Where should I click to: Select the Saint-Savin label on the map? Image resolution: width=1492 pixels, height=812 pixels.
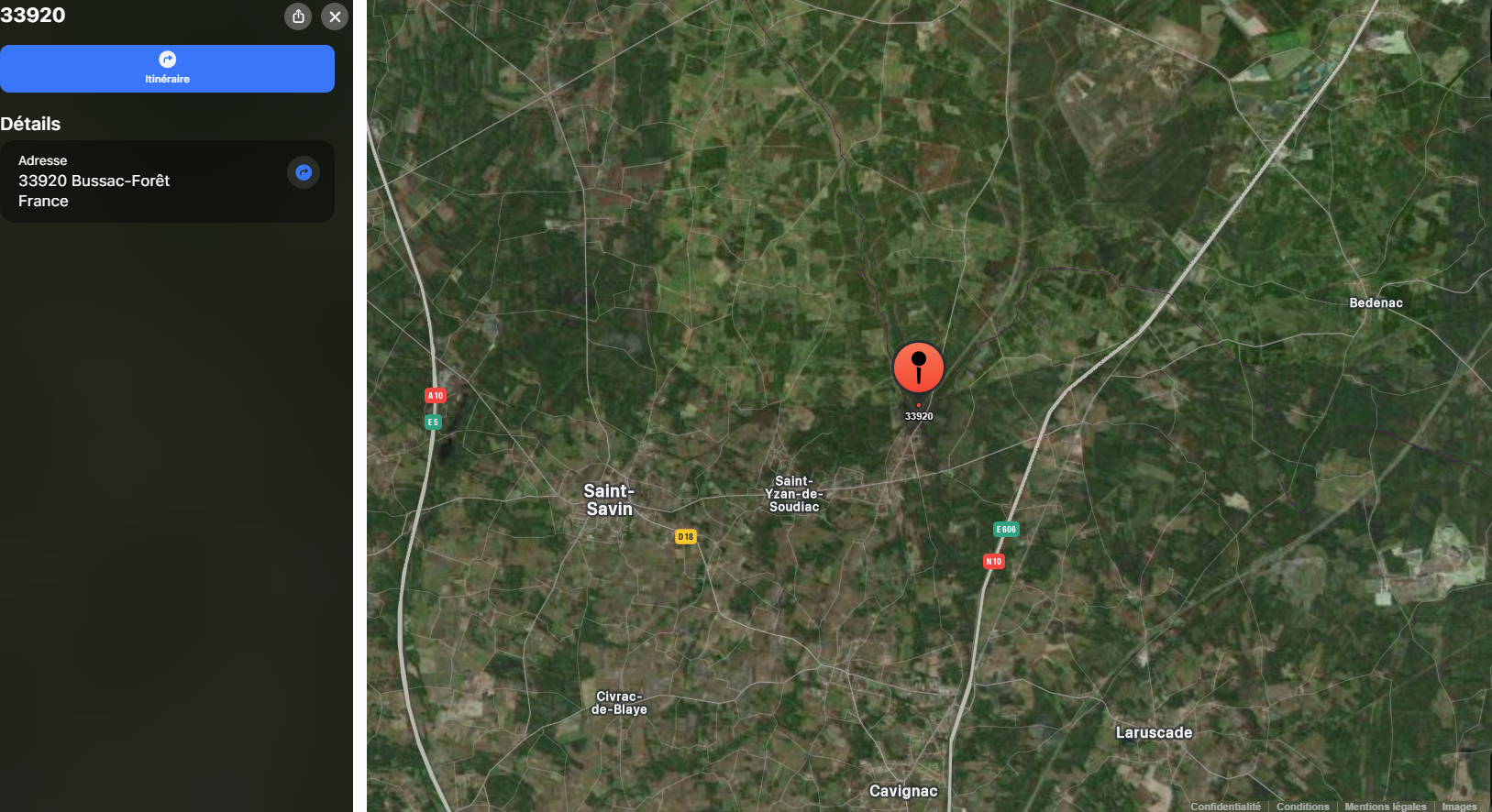[x=609, y=500]
